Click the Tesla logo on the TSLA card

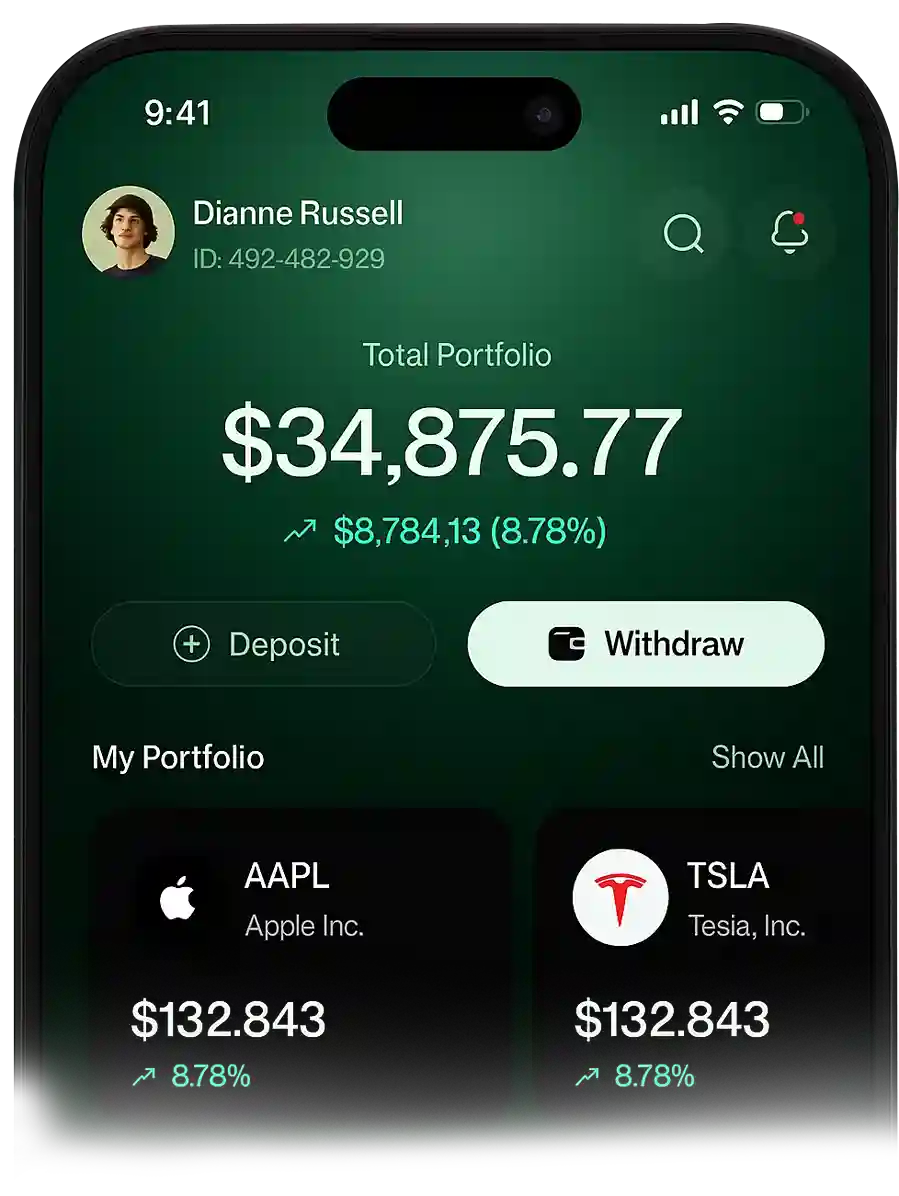[621, 896]
